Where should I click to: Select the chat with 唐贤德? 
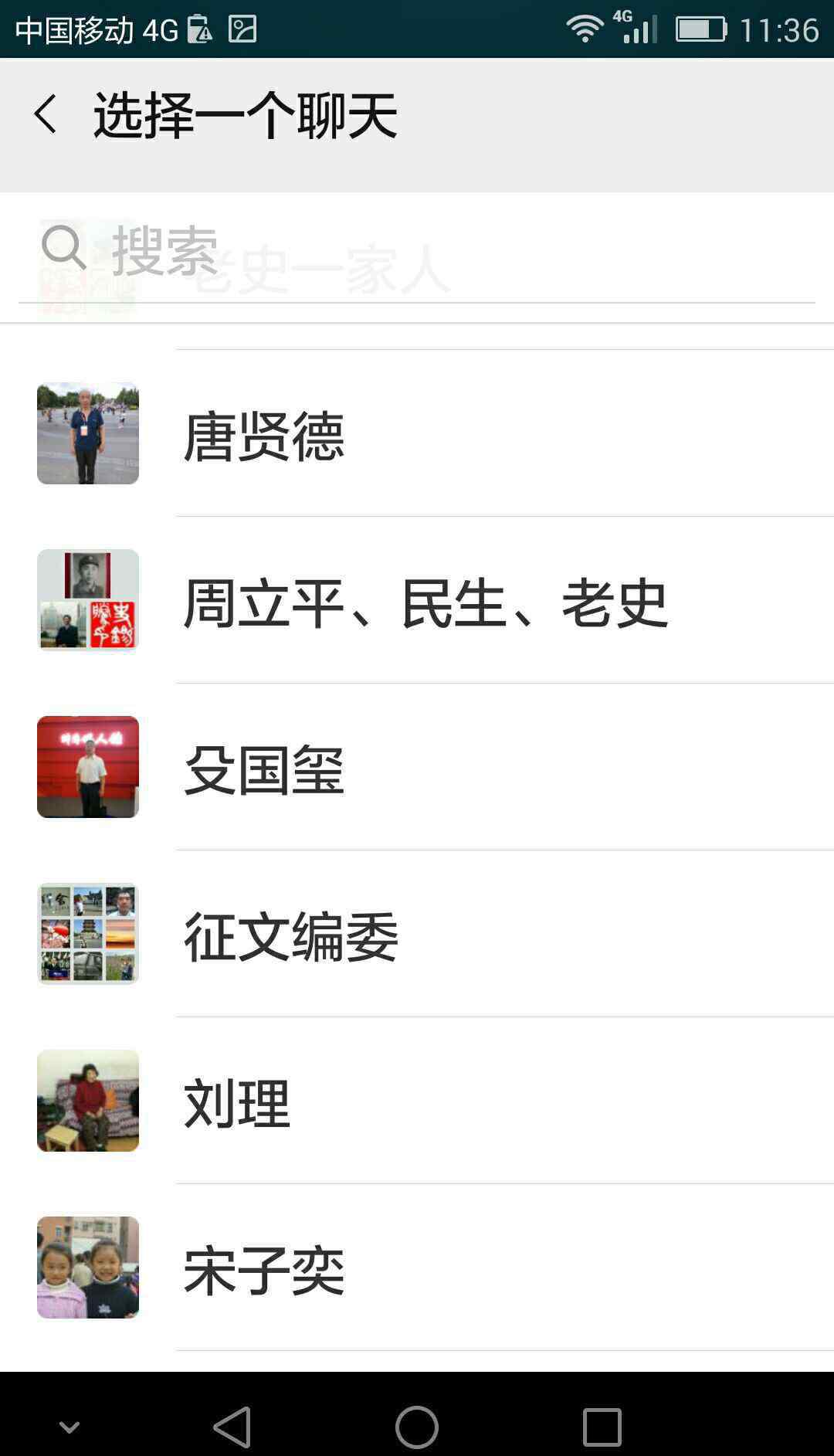tap(417, 434)
